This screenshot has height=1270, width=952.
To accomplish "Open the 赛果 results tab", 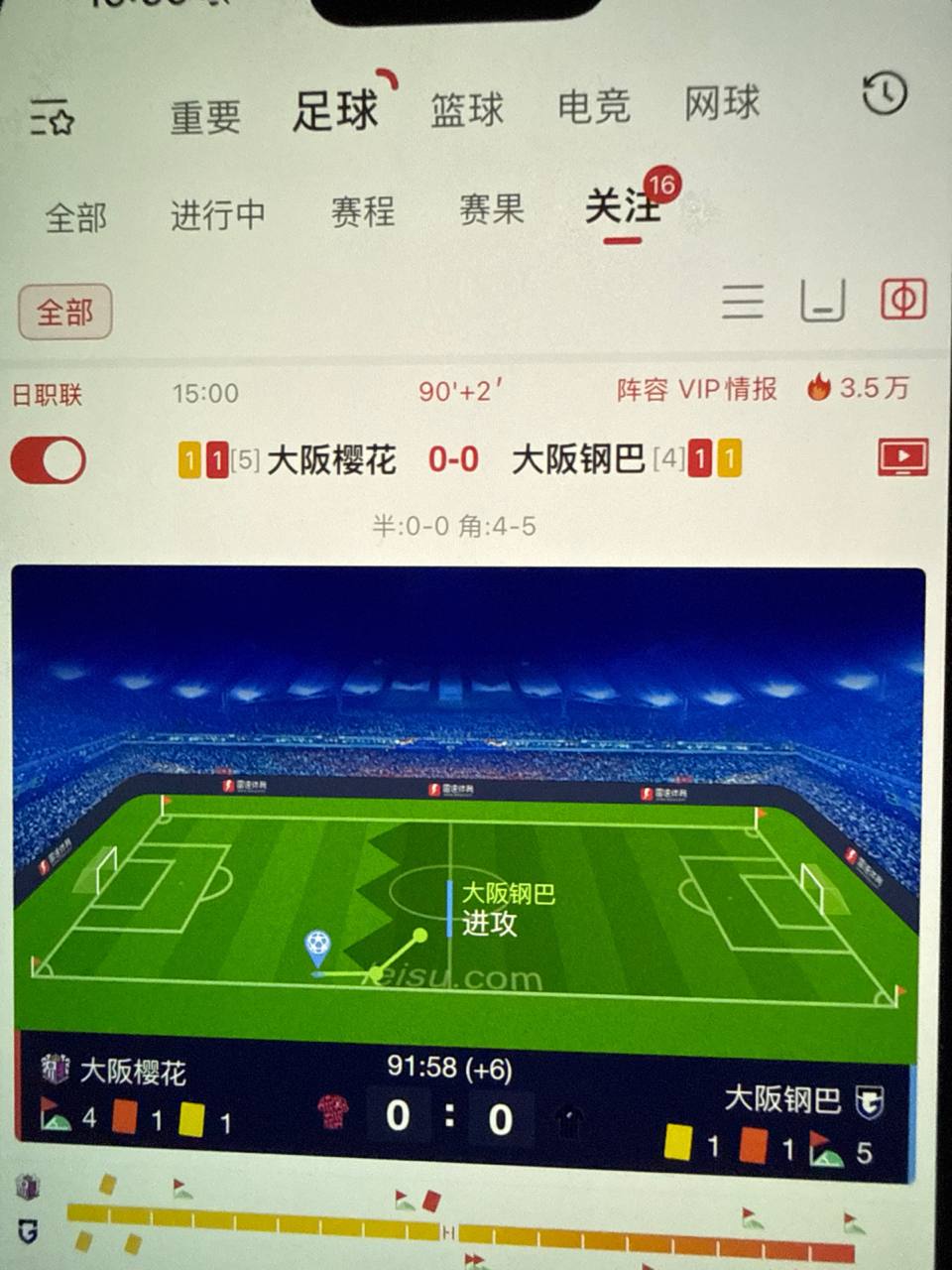I will (x=491, y=209).
